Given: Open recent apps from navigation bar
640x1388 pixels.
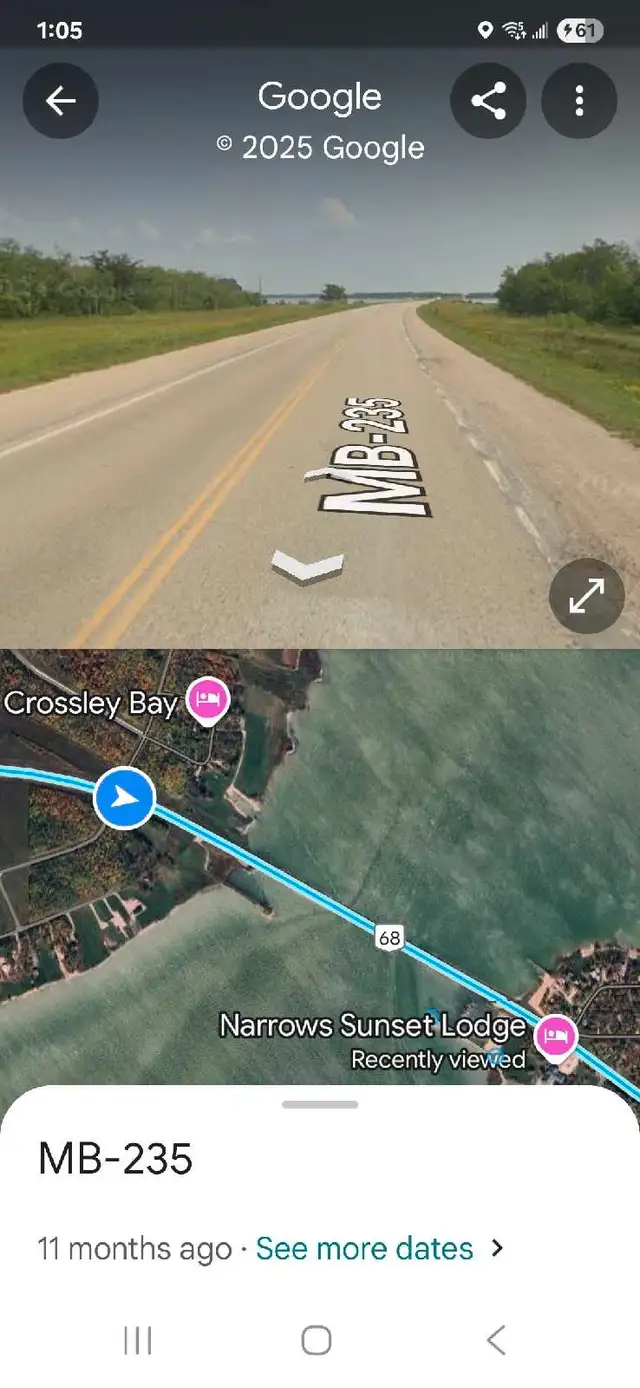Looking at the screenshot, I should tap(137, 1340).
